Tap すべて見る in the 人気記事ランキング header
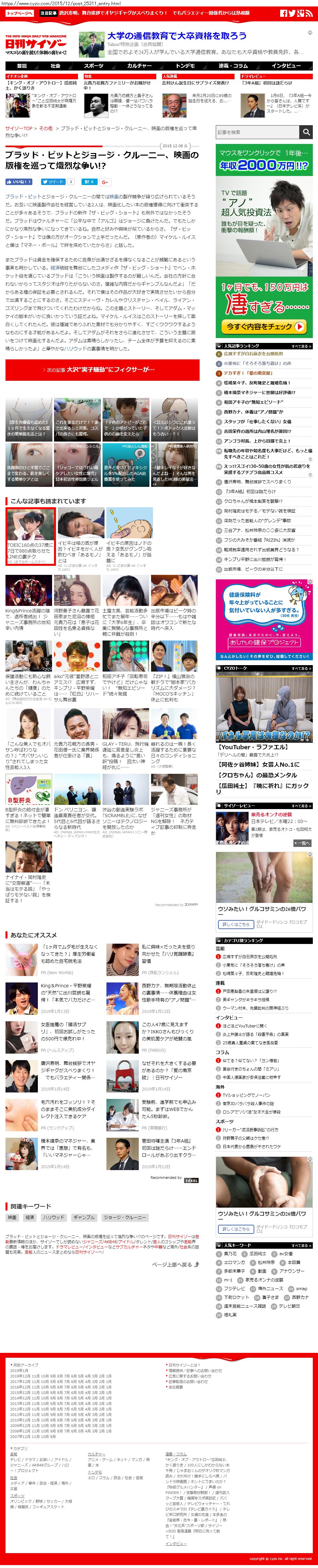 (x=301, y=346)
